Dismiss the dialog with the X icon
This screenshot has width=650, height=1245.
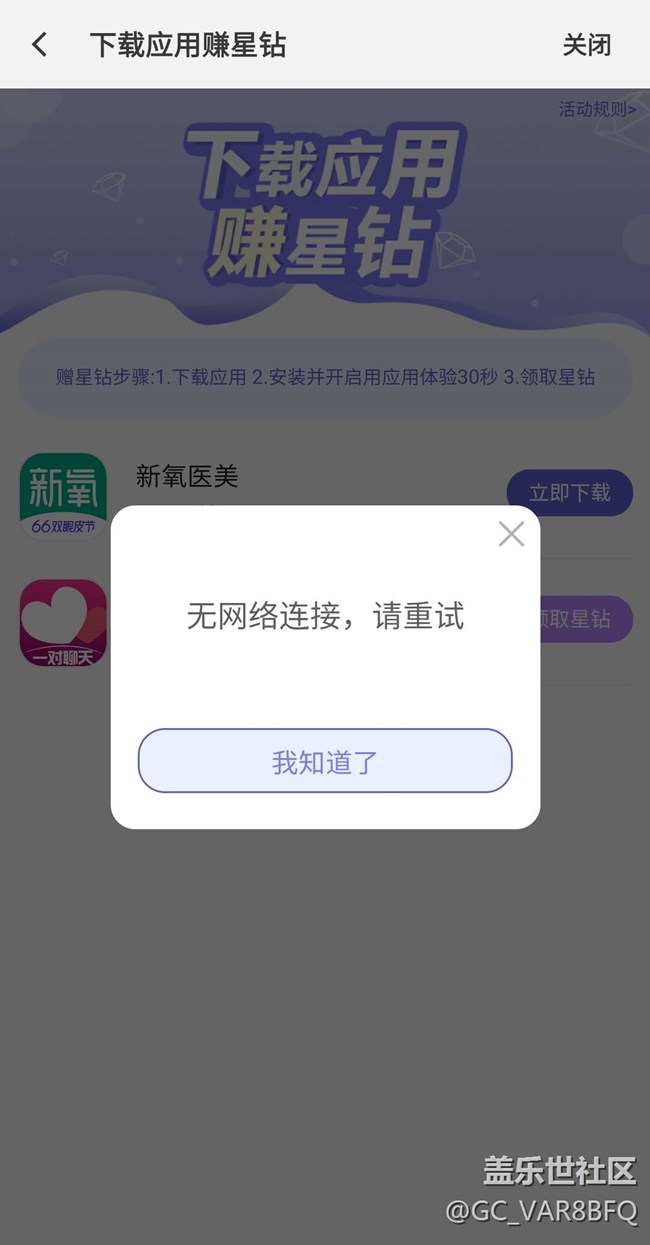click(511, 534)
